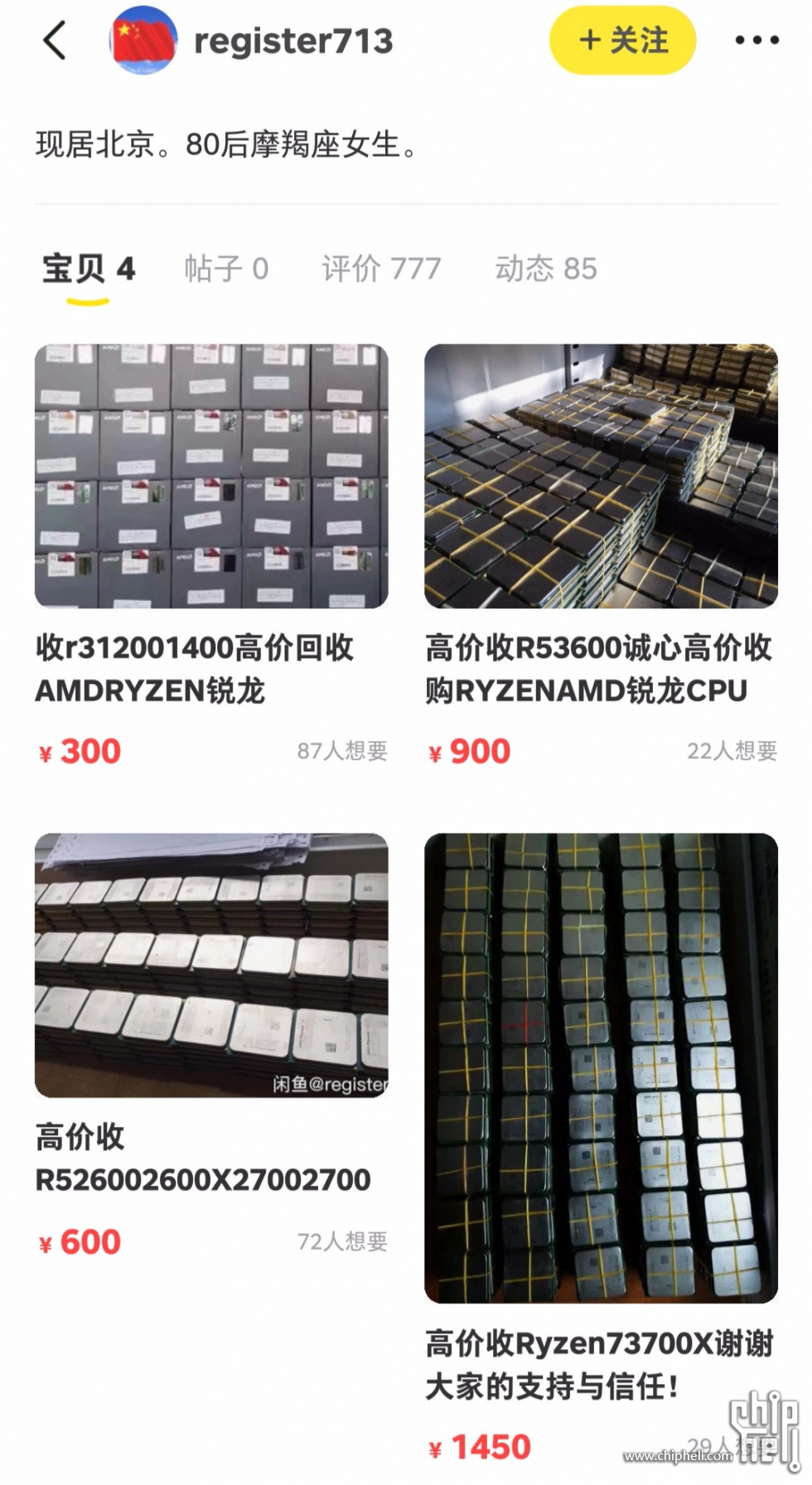Switch to the 帖子 0 tab
This screenshot has height=1485, width=812.
click(x=226, y=268)
